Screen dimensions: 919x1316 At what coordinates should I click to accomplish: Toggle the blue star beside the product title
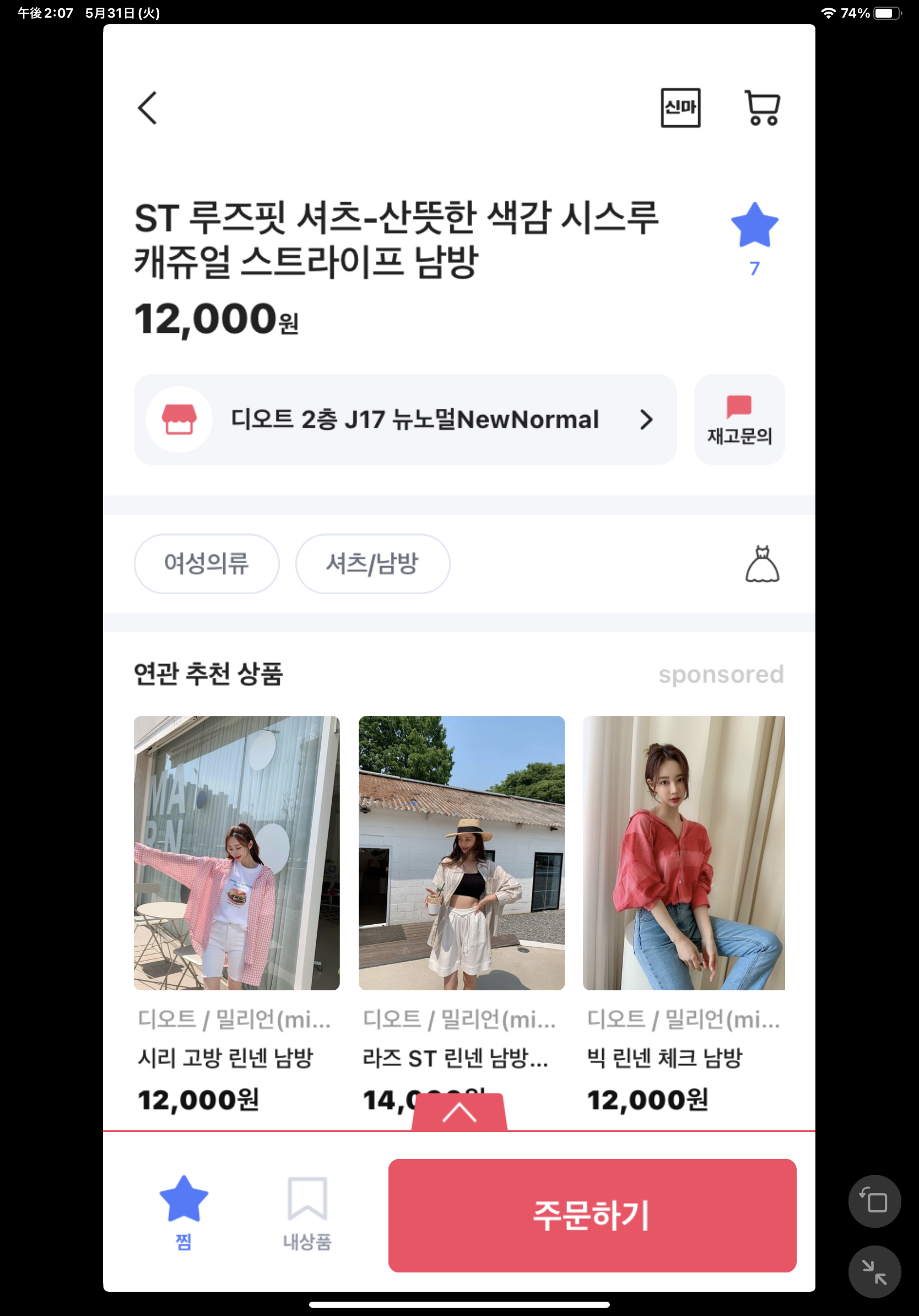pyautogui.click(x=754, y=226)
